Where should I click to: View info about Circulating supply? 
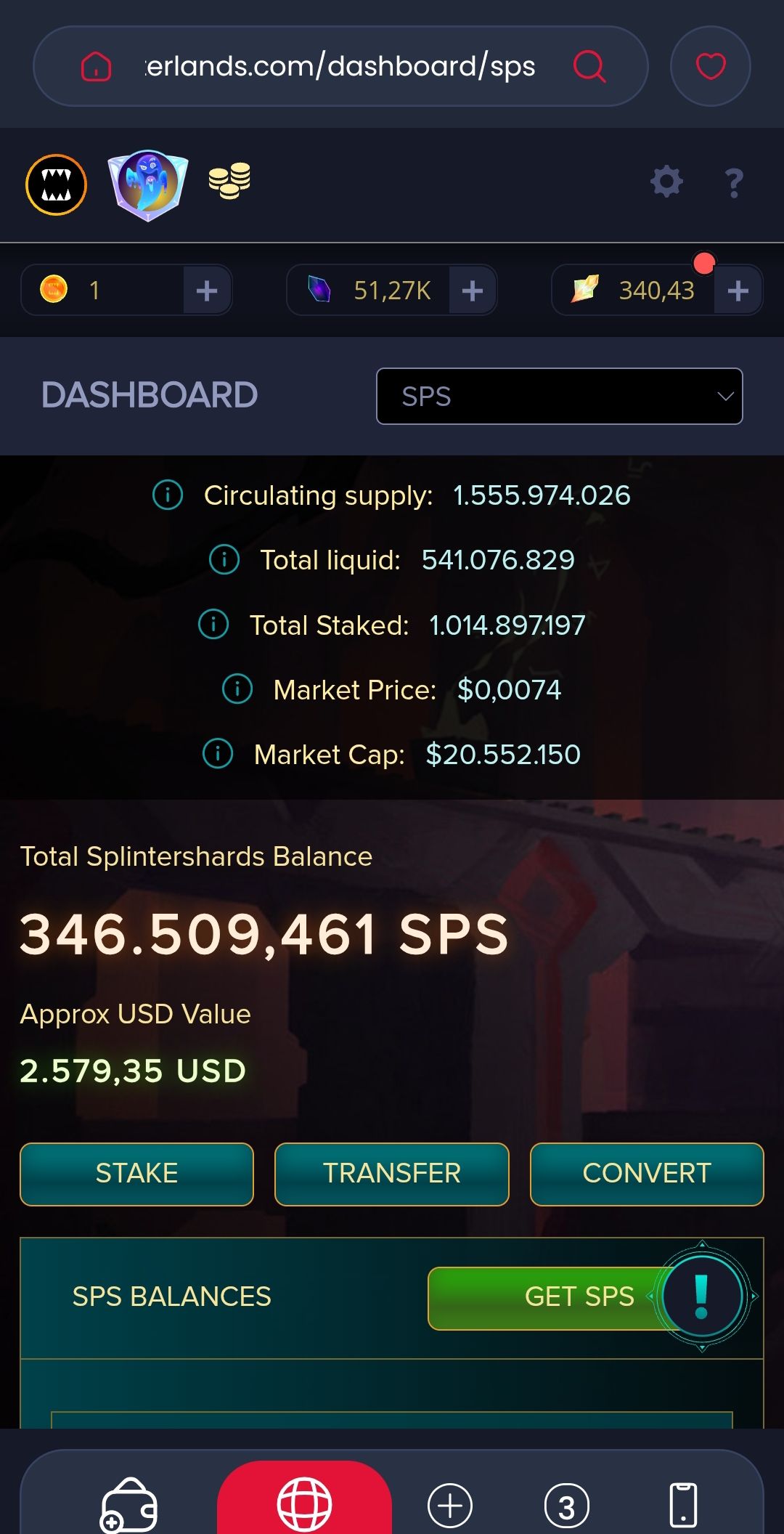click(x=168, y=495)
